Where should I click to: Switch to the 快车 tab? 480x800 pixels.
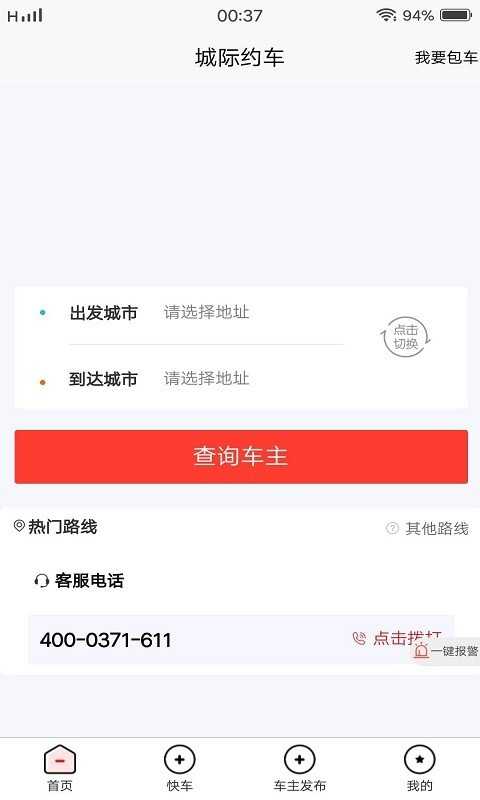(180, 768)
